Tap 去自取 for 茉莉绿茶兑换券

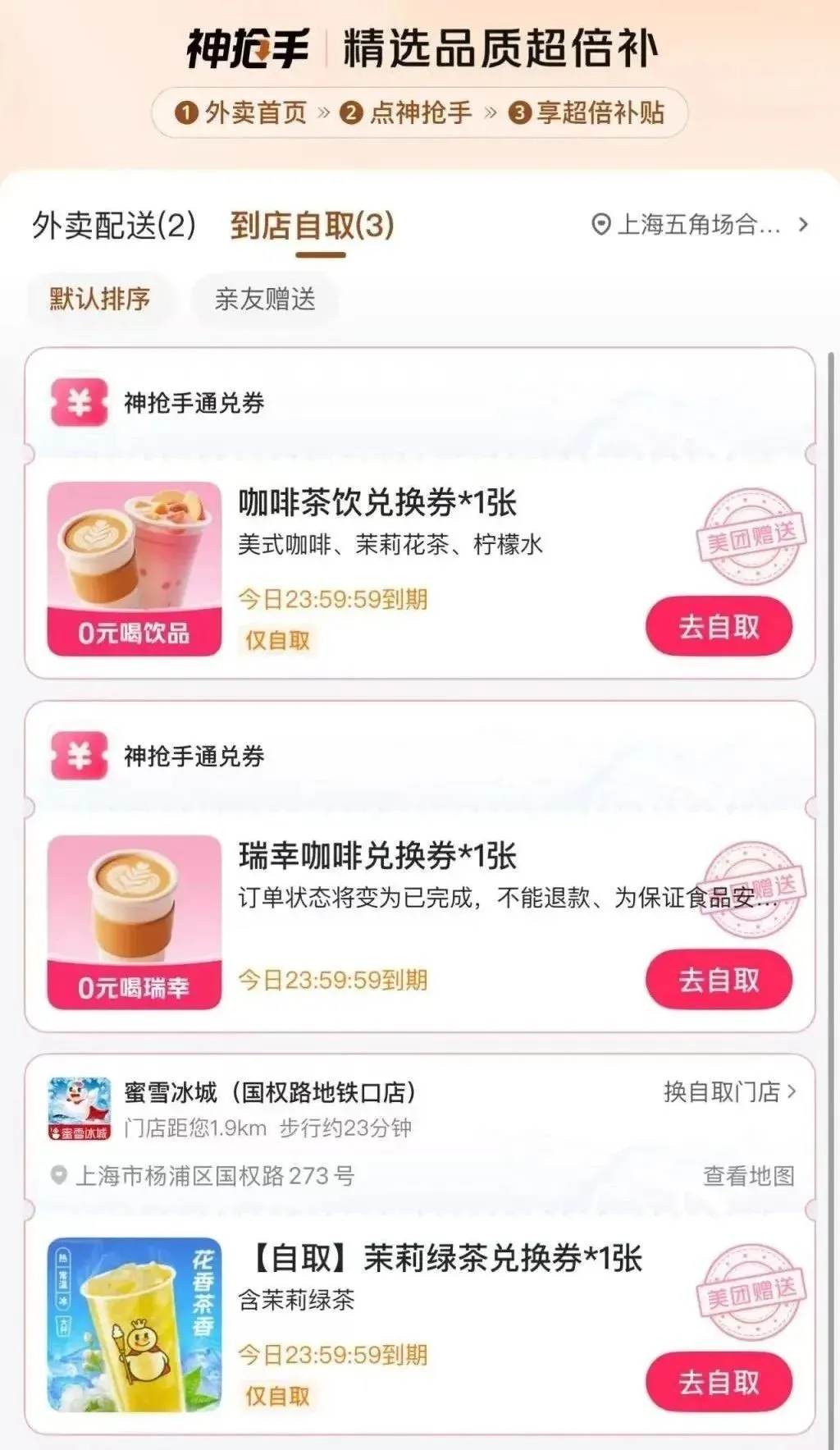tap(719, 1383)
